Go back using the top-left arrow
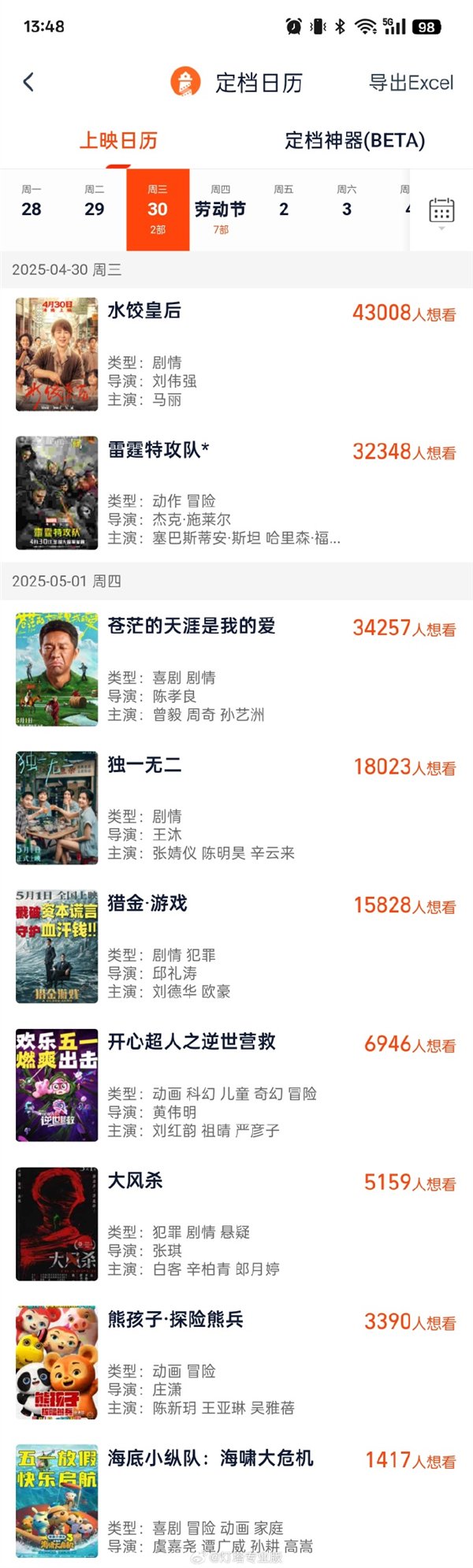 pos(29,82)
